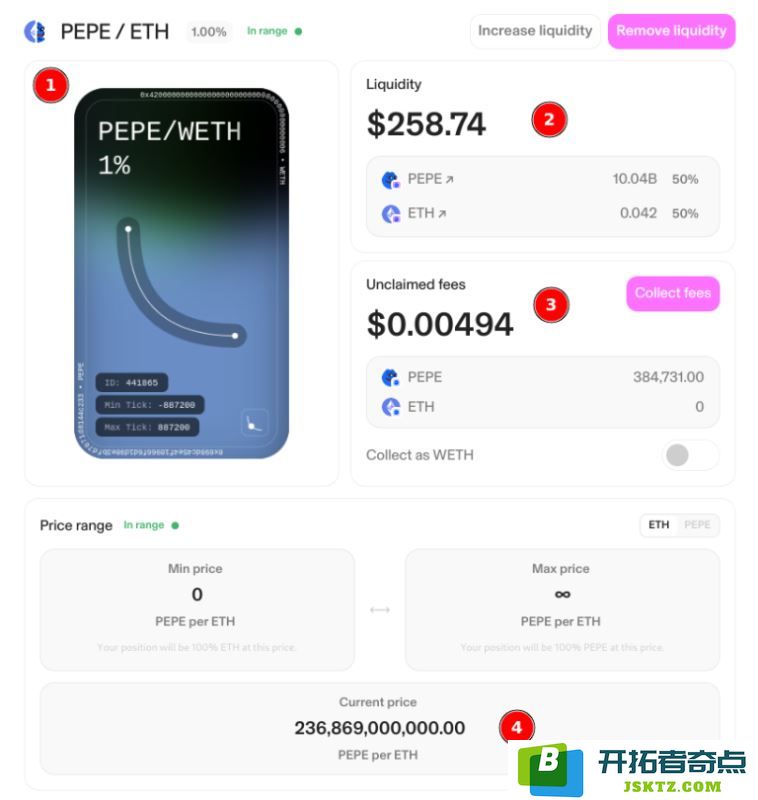Image resolution: width=758 pixels, height=800 pixels.
Task: Open the PEPE token link under Liquidity
Action: (x=430, y=179)
